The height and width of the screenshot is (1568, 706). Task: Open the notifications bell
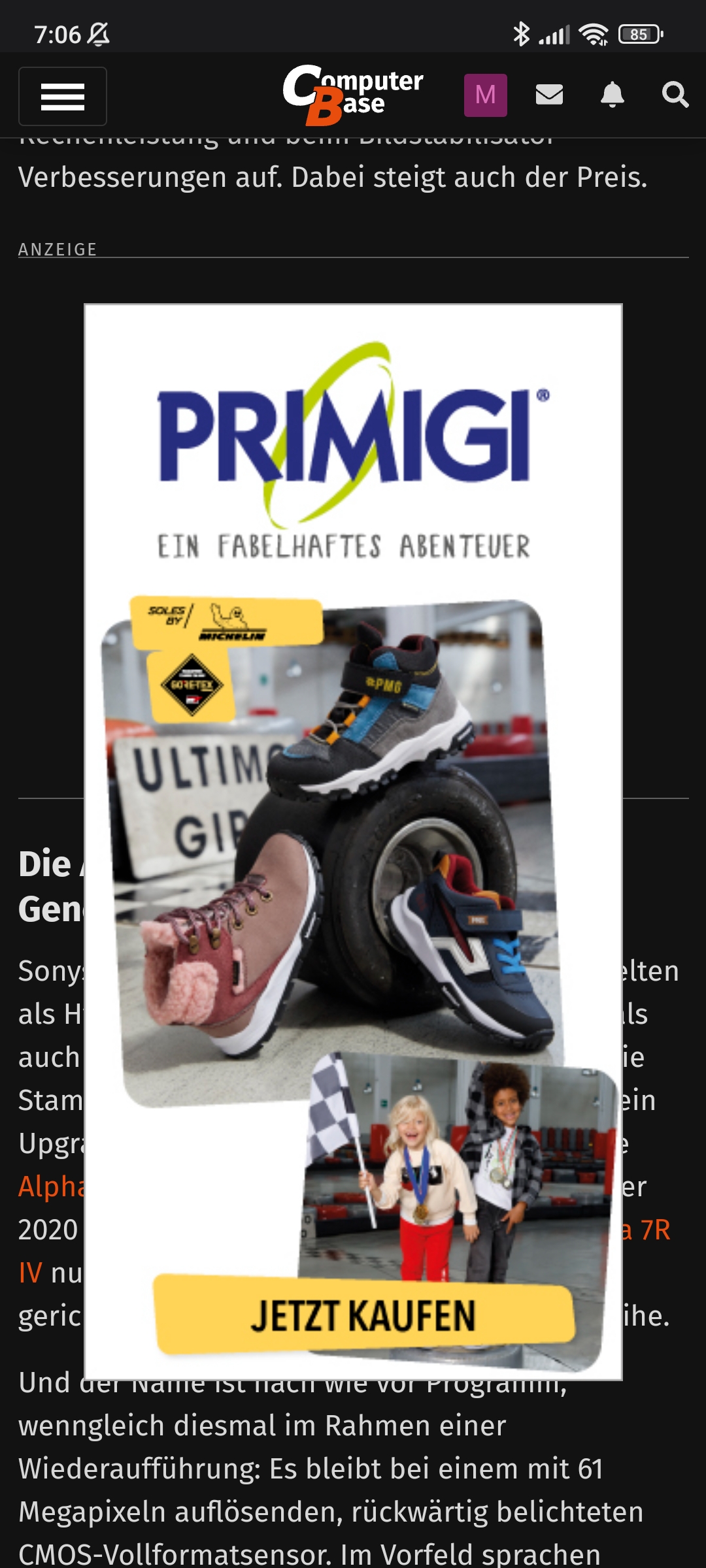pos(612,95)
